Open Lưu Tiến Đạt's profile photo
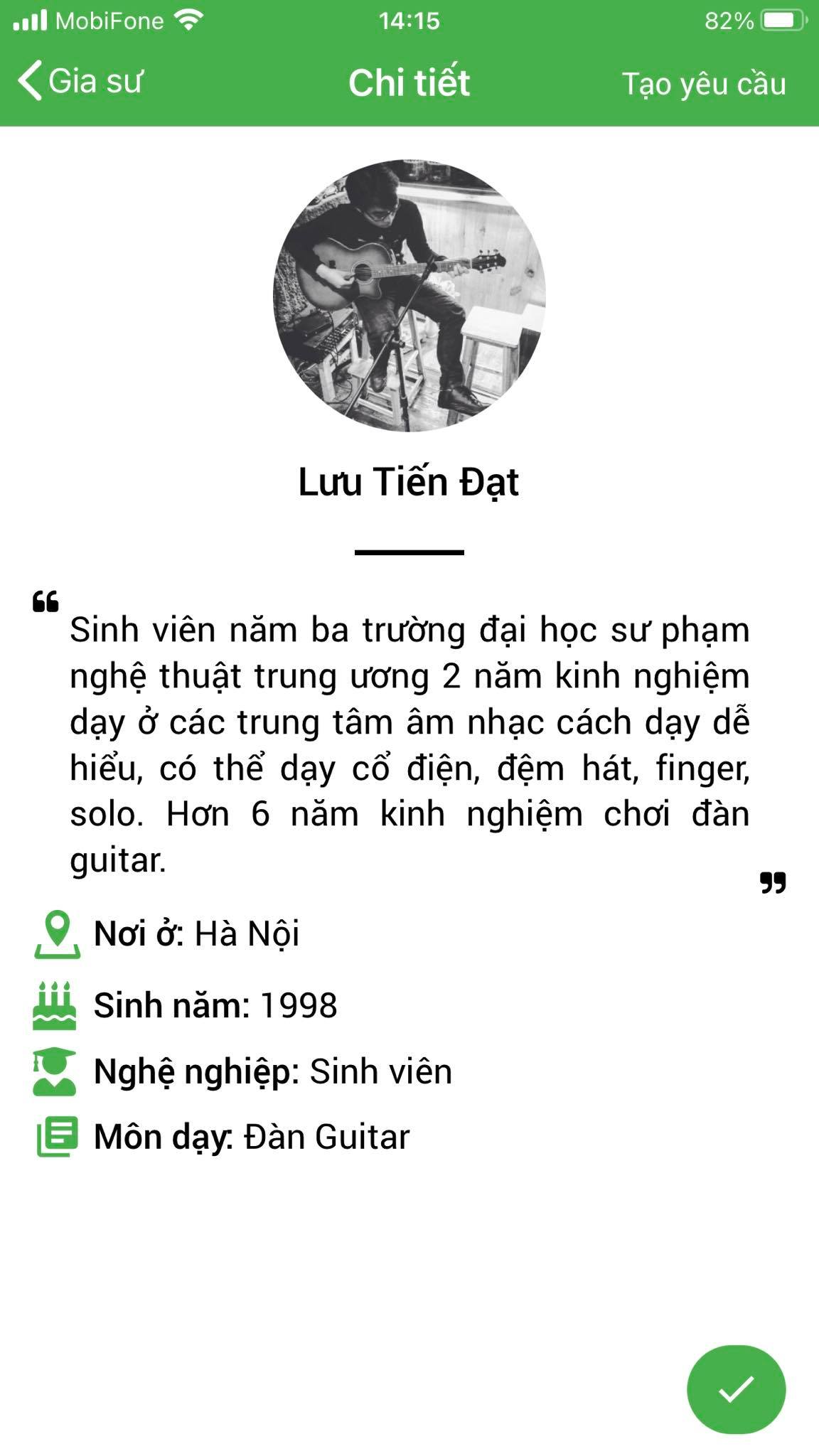Screen dimensions: 819x1456 409,295
